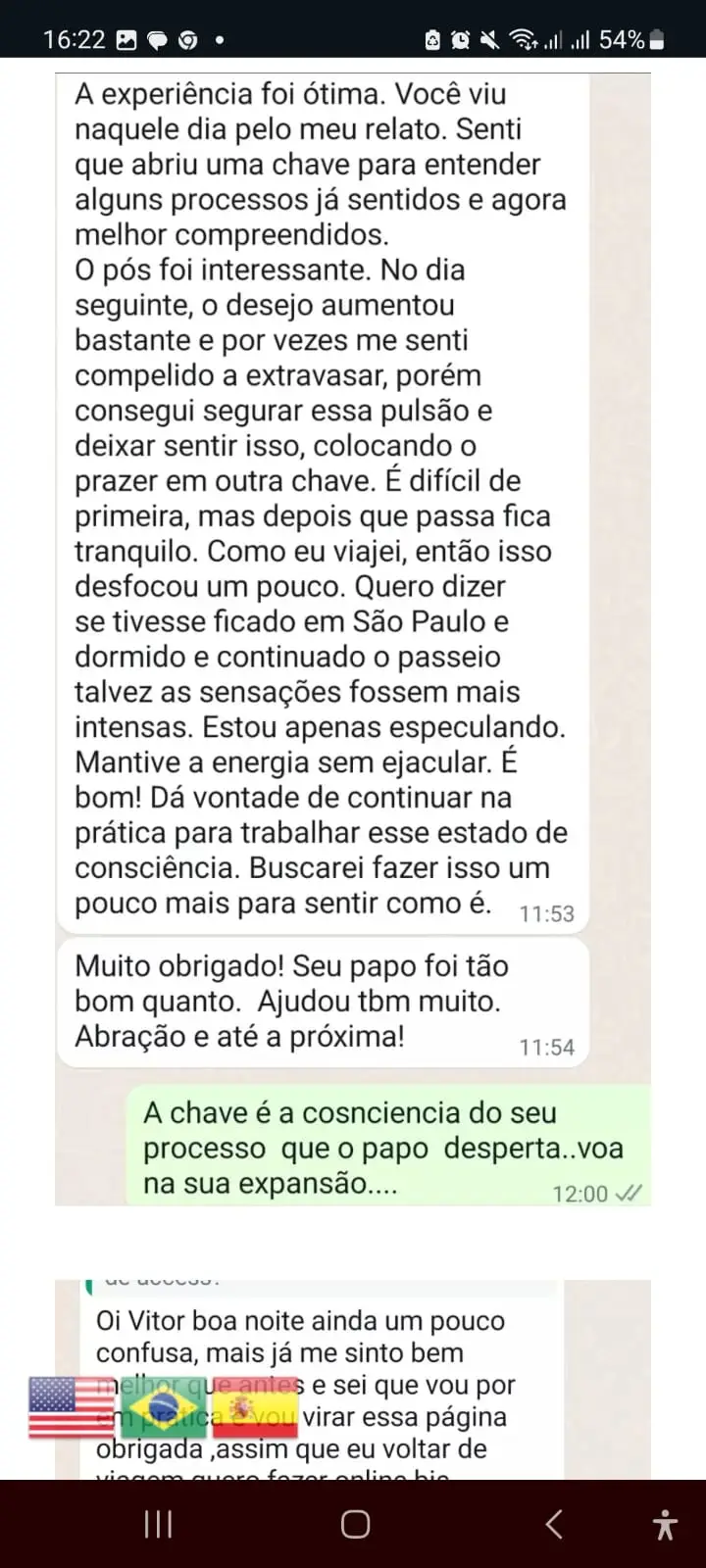This screenshot has height=1568, width=706.
Task: Go back using the navigation bar arrow
Action: coord(554,1524)
